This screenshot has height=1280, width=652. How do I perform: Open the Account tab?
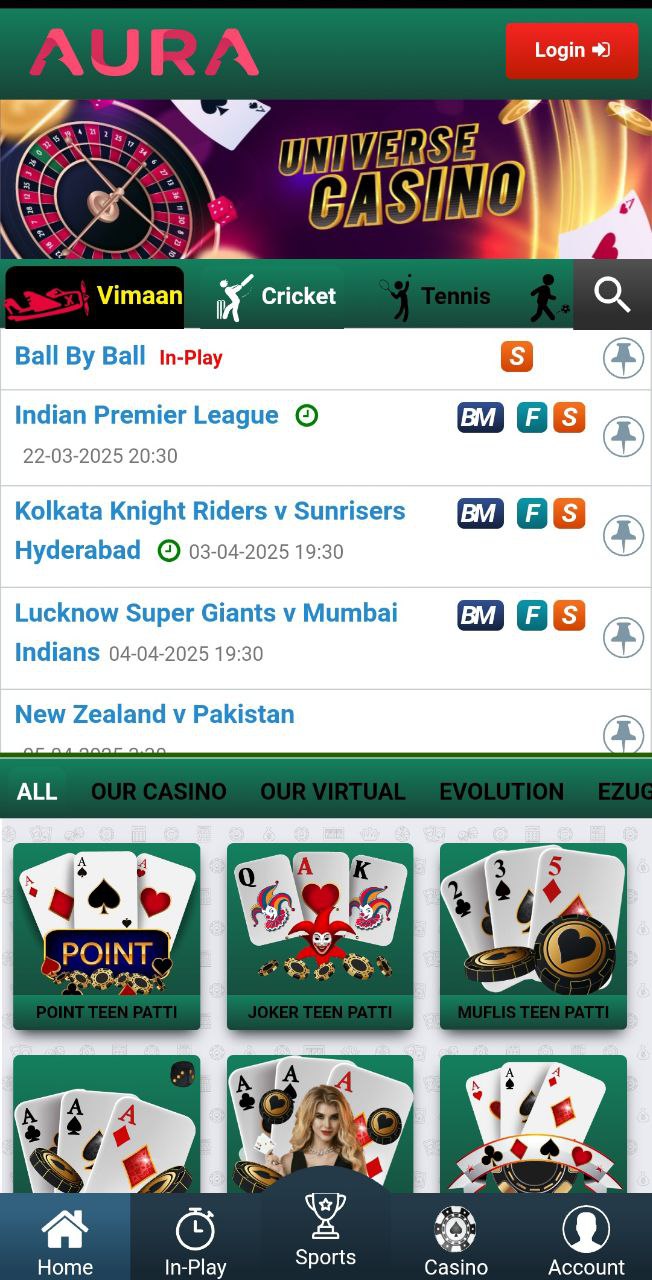click(x=586, y=1240)
